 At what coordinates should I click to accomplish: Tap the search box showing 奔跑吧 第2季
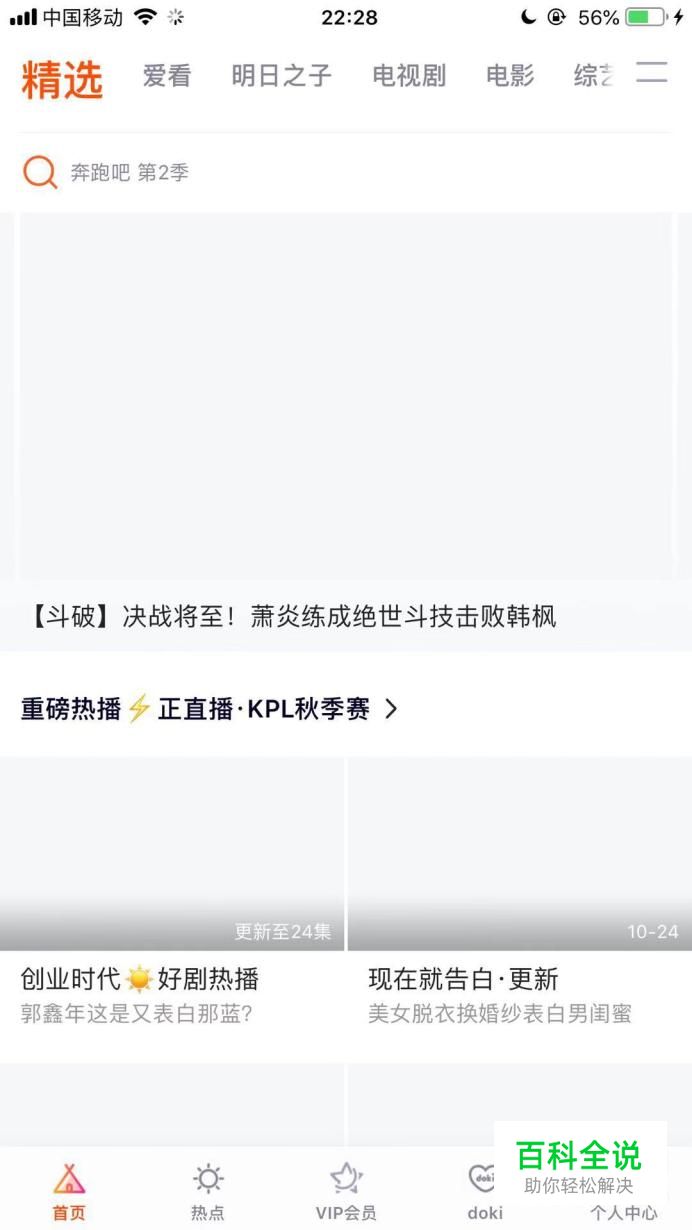[x=346, y=173]
